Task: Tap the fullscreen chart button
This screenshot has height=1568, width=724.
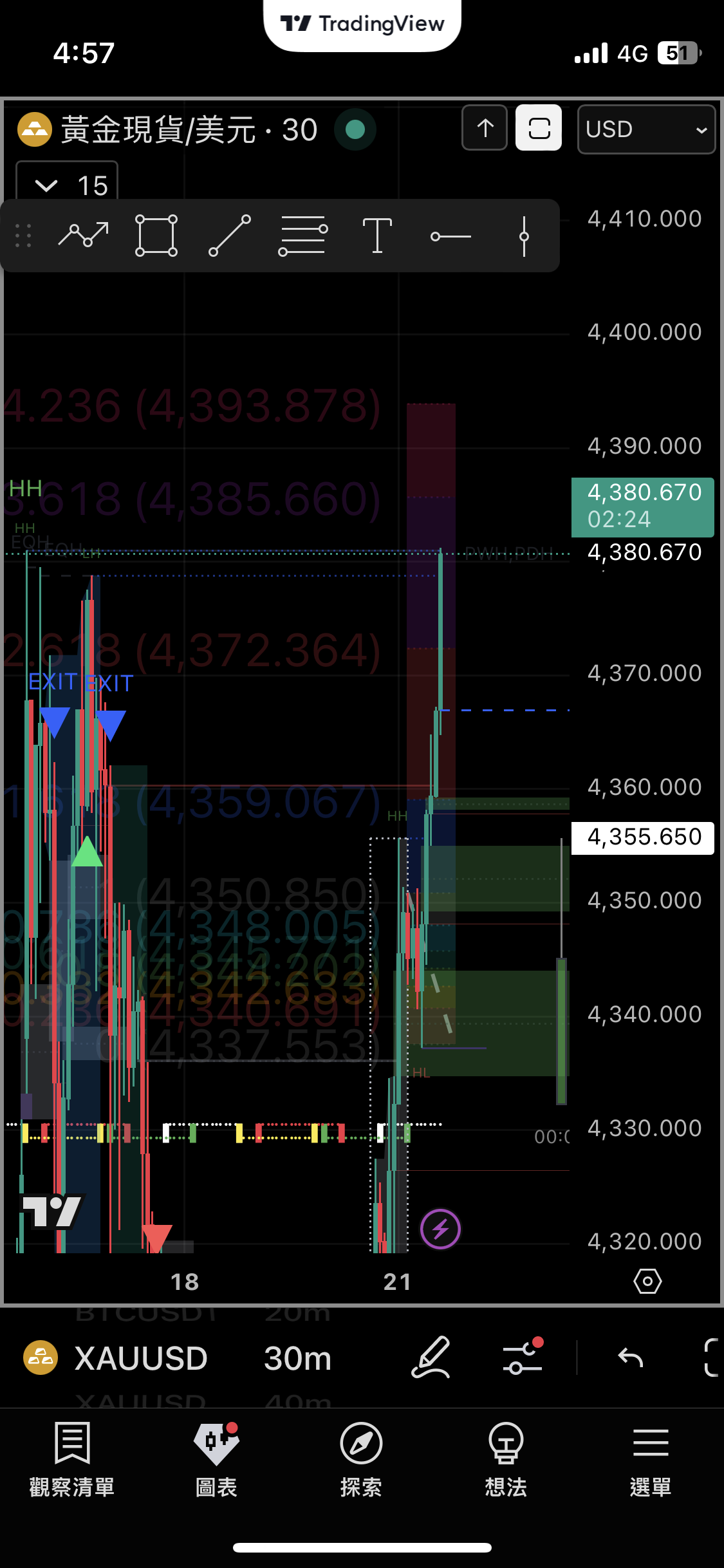Action: pyautogui.click(x=539, y=128)
